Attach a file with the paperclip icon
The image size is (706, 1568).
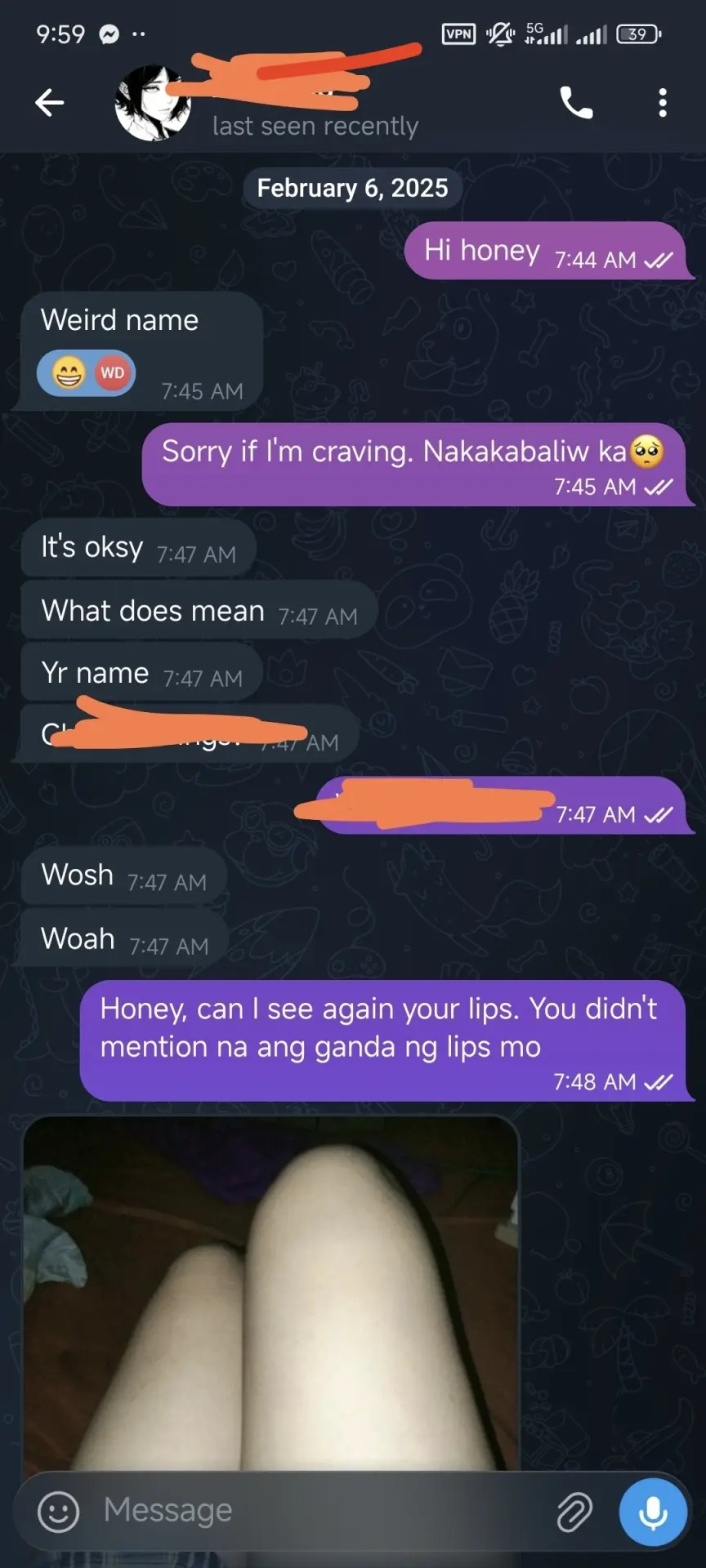coord(574,1512)
